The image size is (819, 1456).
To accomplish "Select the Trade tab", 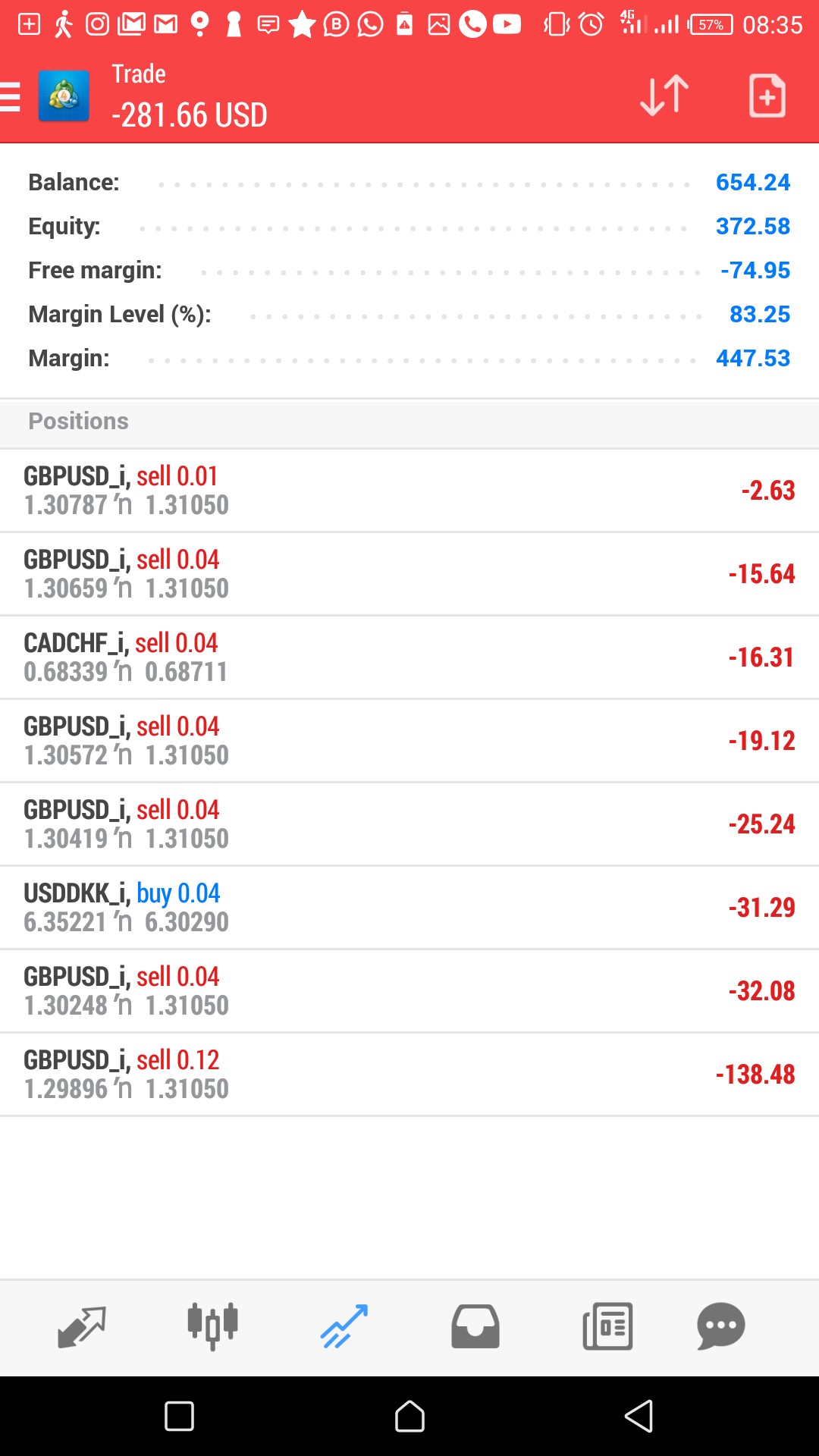I will pyautogui.click(x=344, y=1326).
